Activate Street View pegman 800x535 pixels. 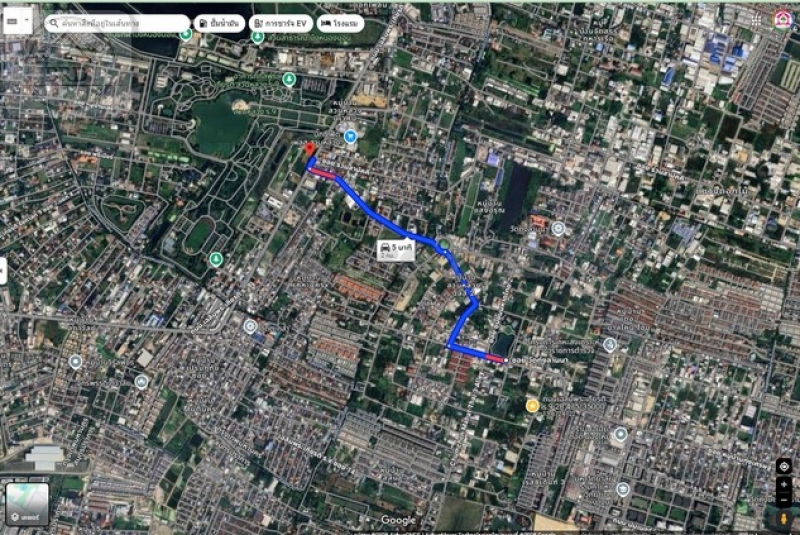click(x=784, y=518)
